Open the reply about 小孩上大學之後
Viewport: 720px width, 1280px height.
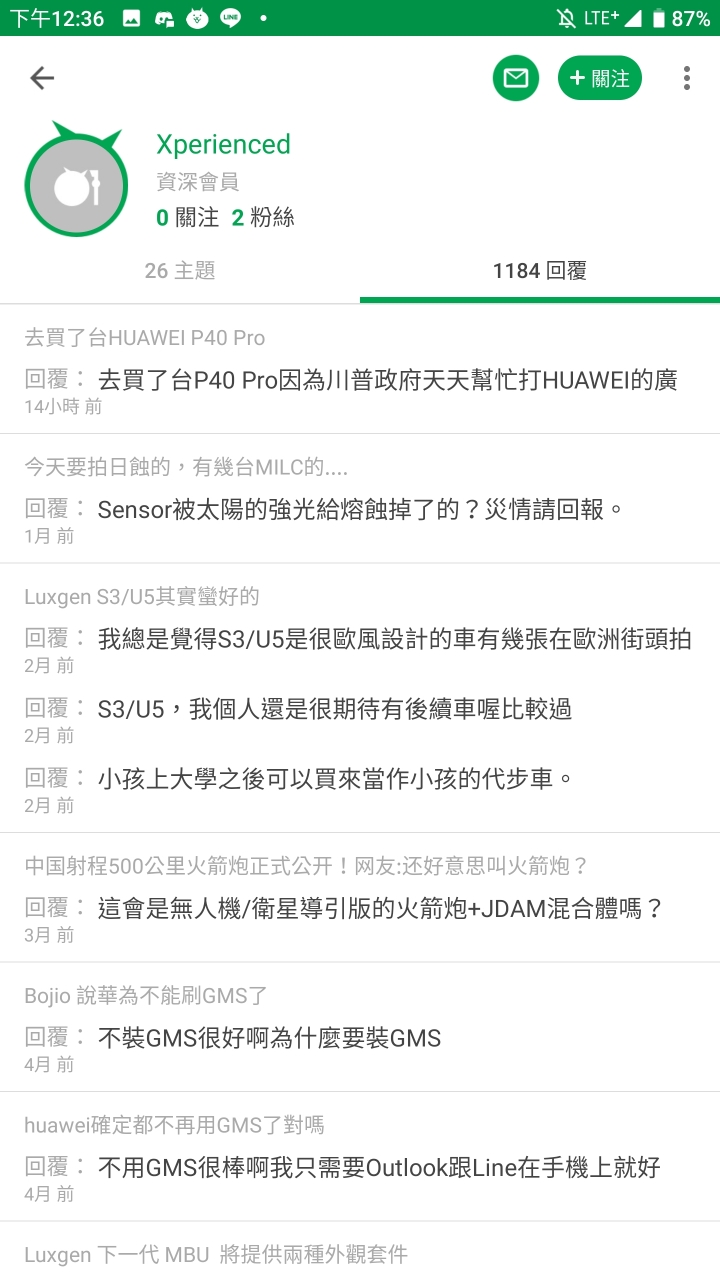pyautogui.click(x=336, y=778)
